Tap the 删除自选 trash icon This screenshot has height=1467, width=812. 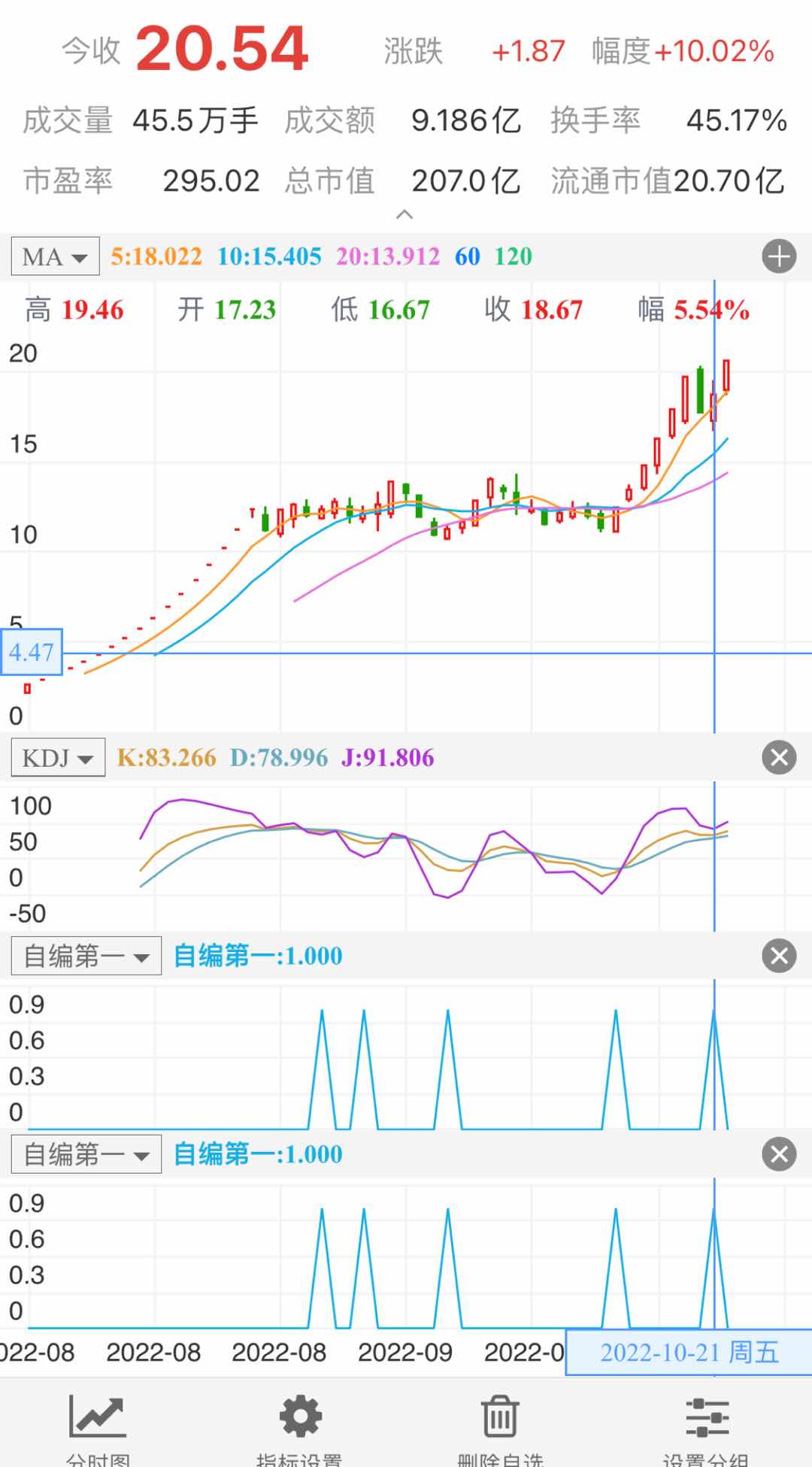[x=501, y=1421]
